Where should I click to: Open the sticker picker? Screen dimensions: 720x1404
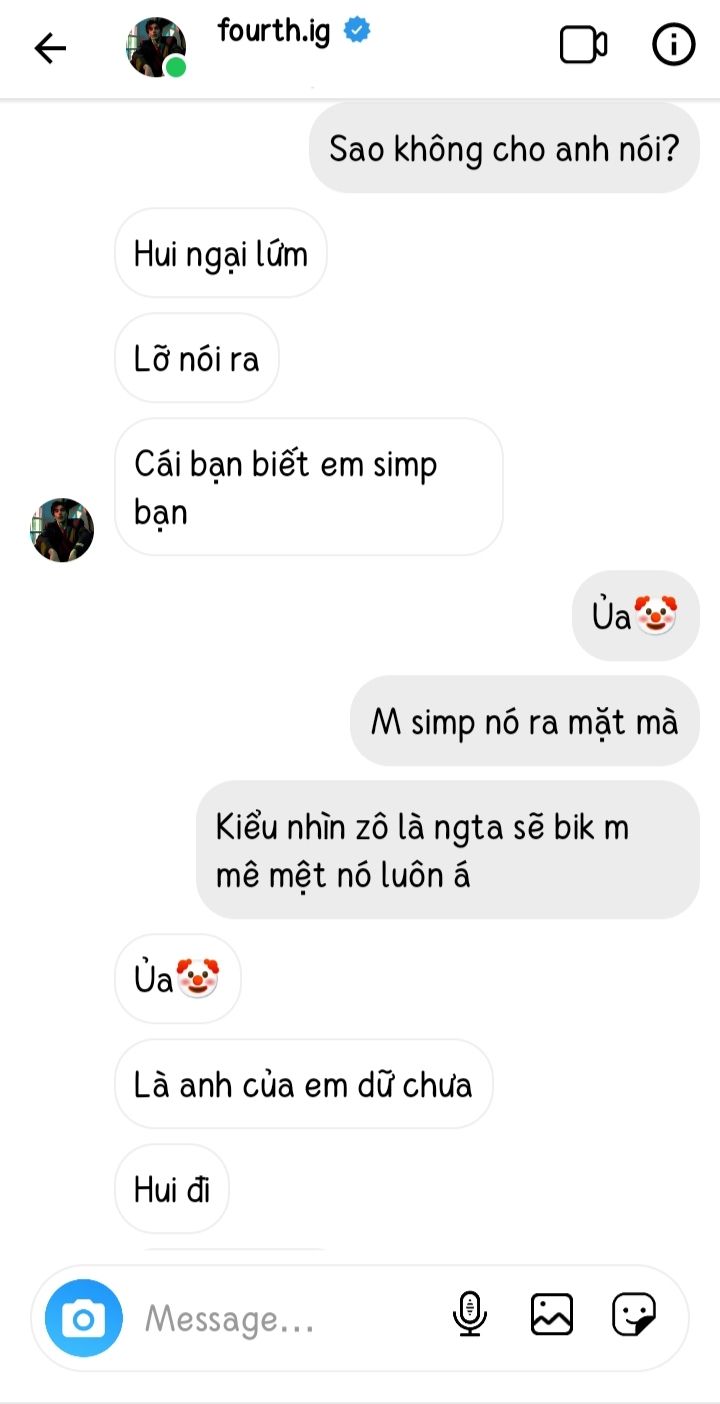634,1314
